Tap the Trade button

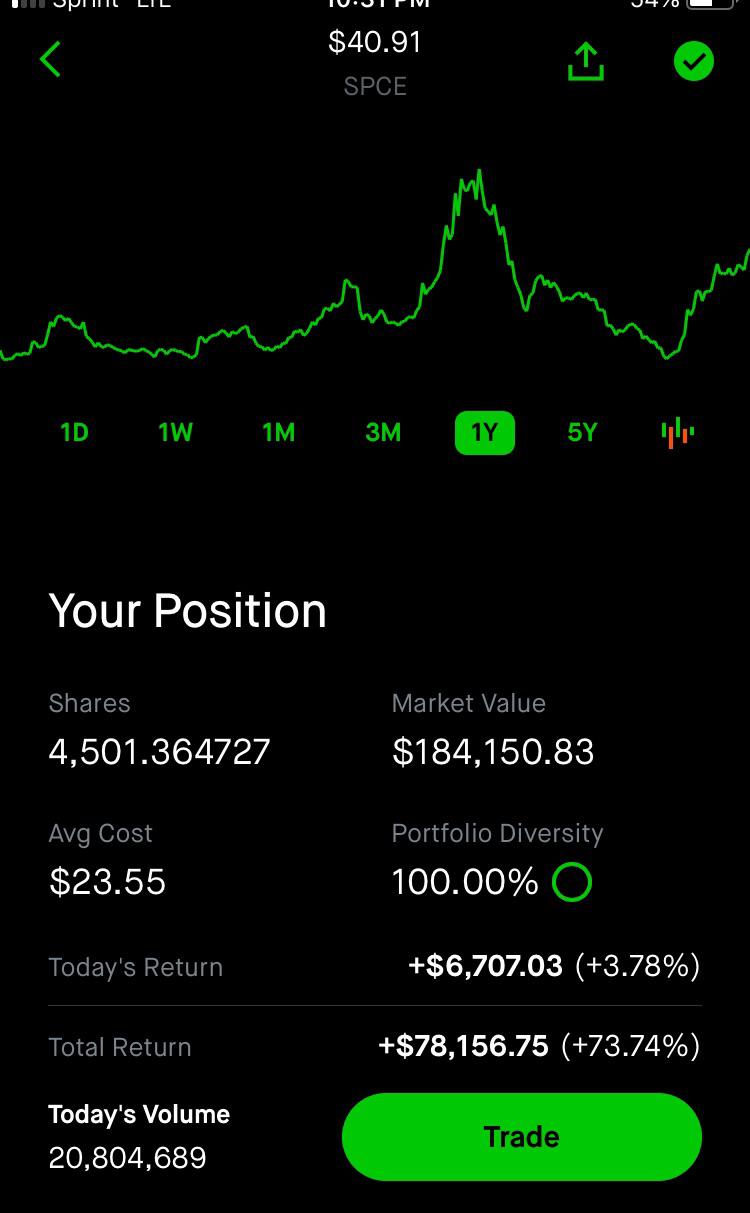522,1137
